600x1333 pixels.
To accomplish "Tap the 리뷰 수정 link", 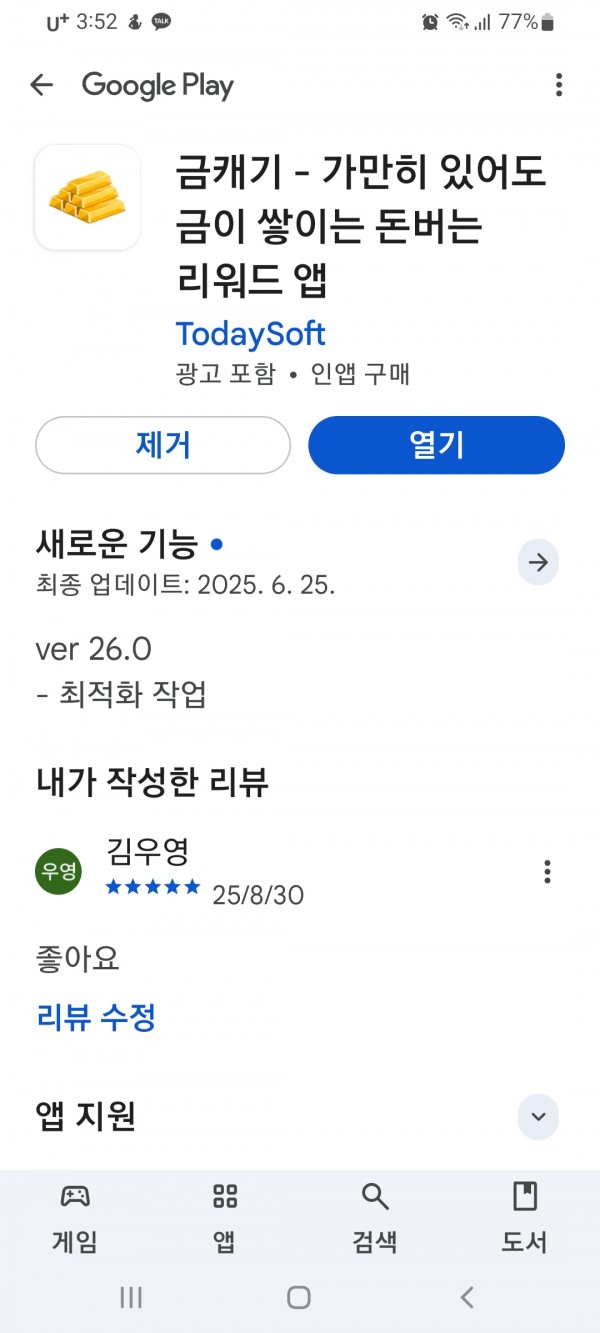I will click(96, 1018).
